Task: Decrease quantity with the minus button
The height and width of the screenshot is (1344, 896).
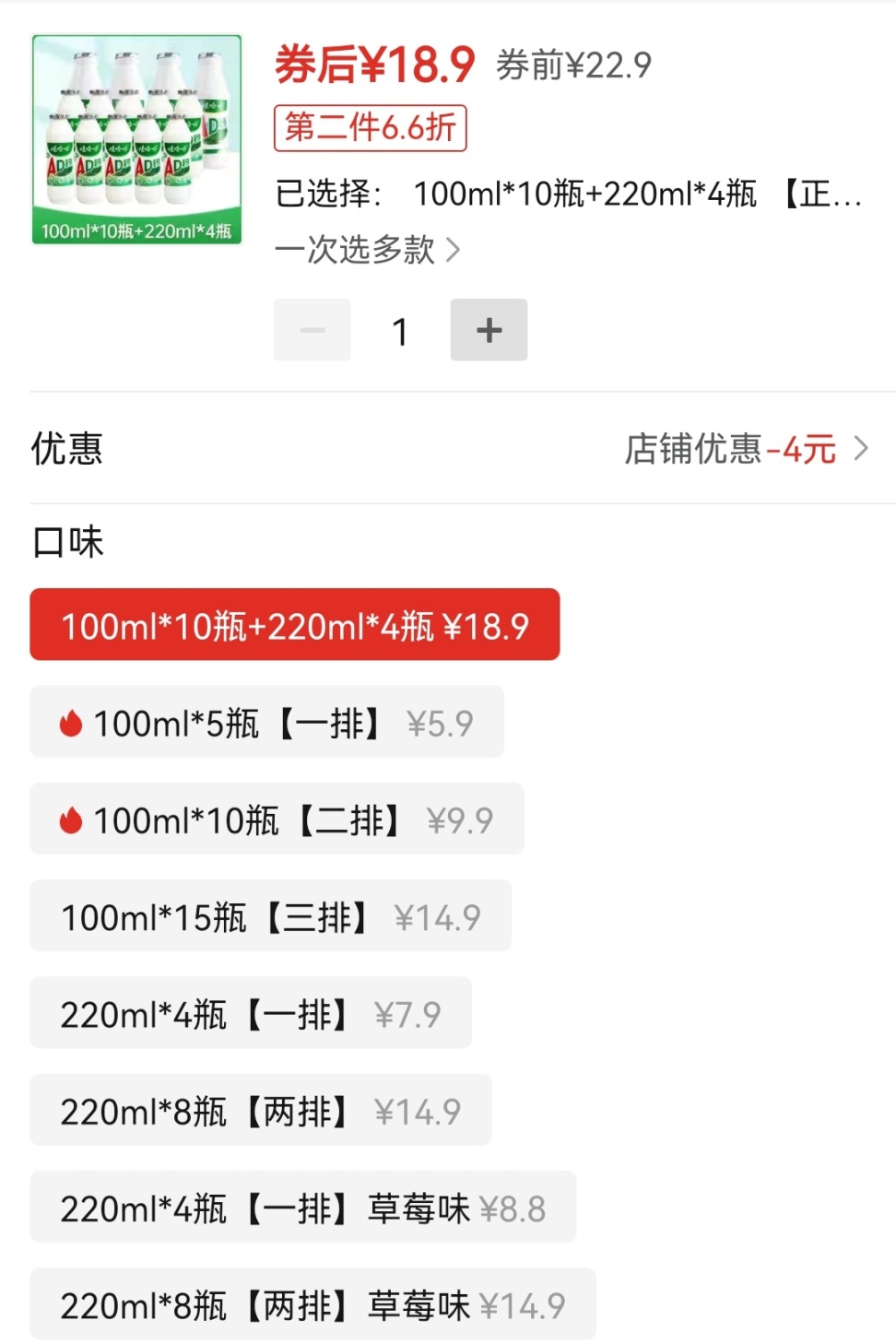Action: pyautogui.click(x=312, y=330)
